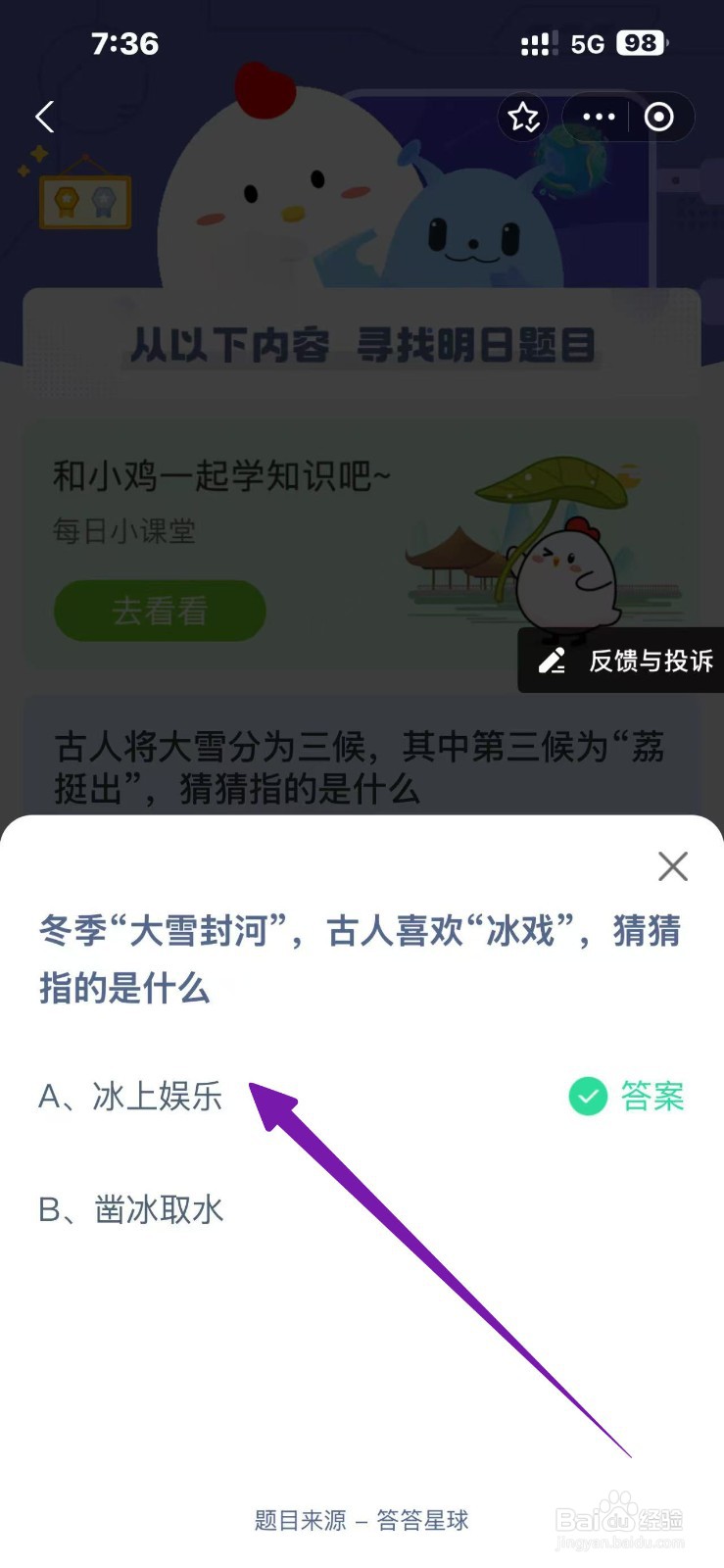The width and height of the screenshot is (724, 1568).
Task: Tap the green checkmark answer badge
Action: point(587,1096)
